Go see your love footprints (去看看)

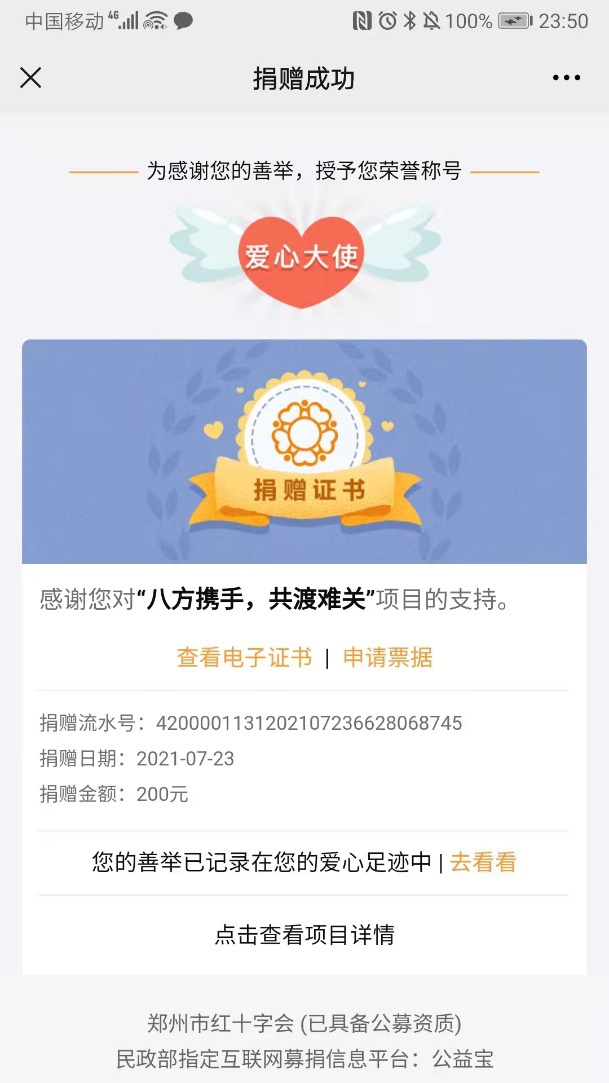pyautogui.click(x=483, y=862)
